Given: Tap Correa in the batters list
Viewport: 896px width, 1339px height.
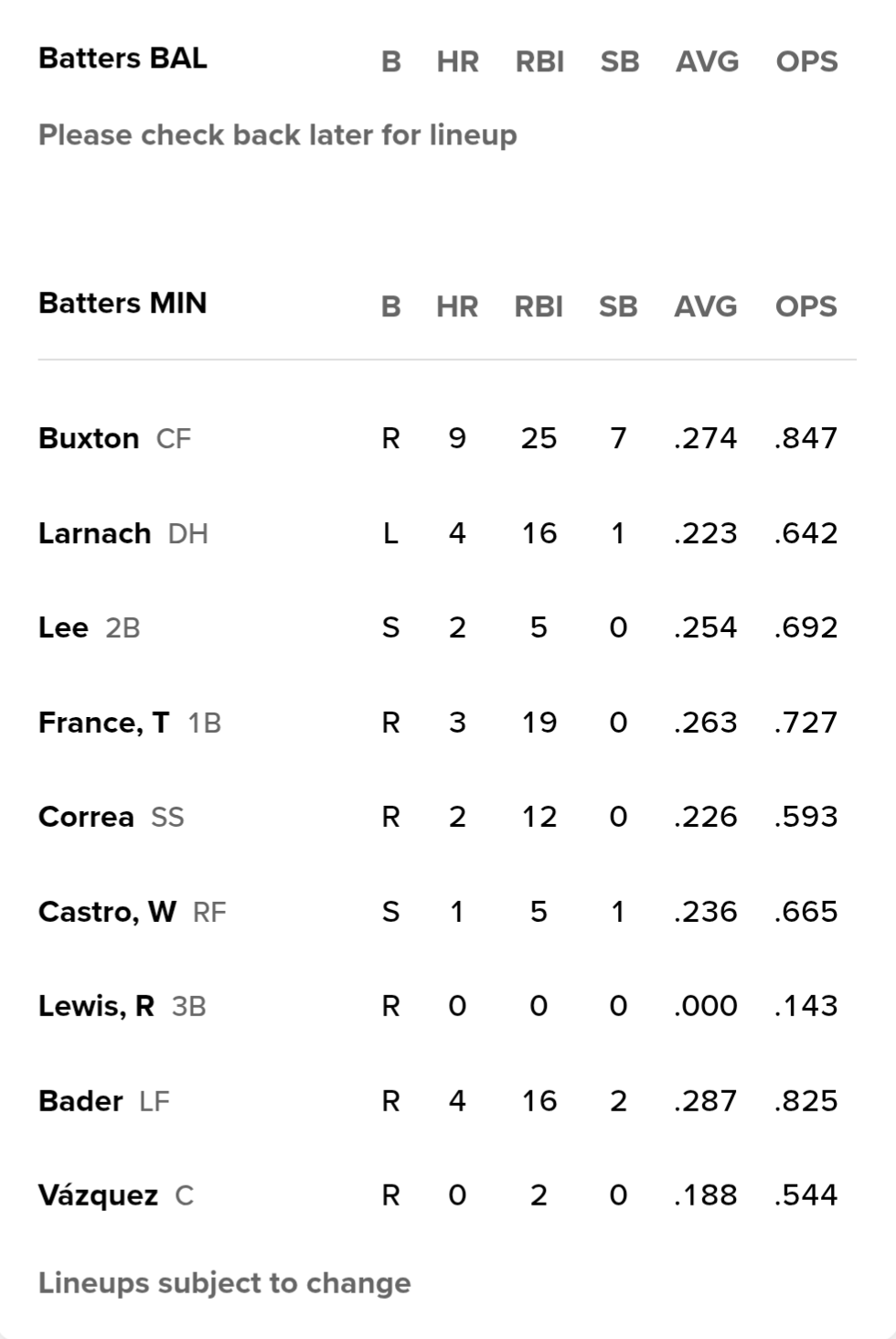Looking at the screenshot, I should [86, 817].
